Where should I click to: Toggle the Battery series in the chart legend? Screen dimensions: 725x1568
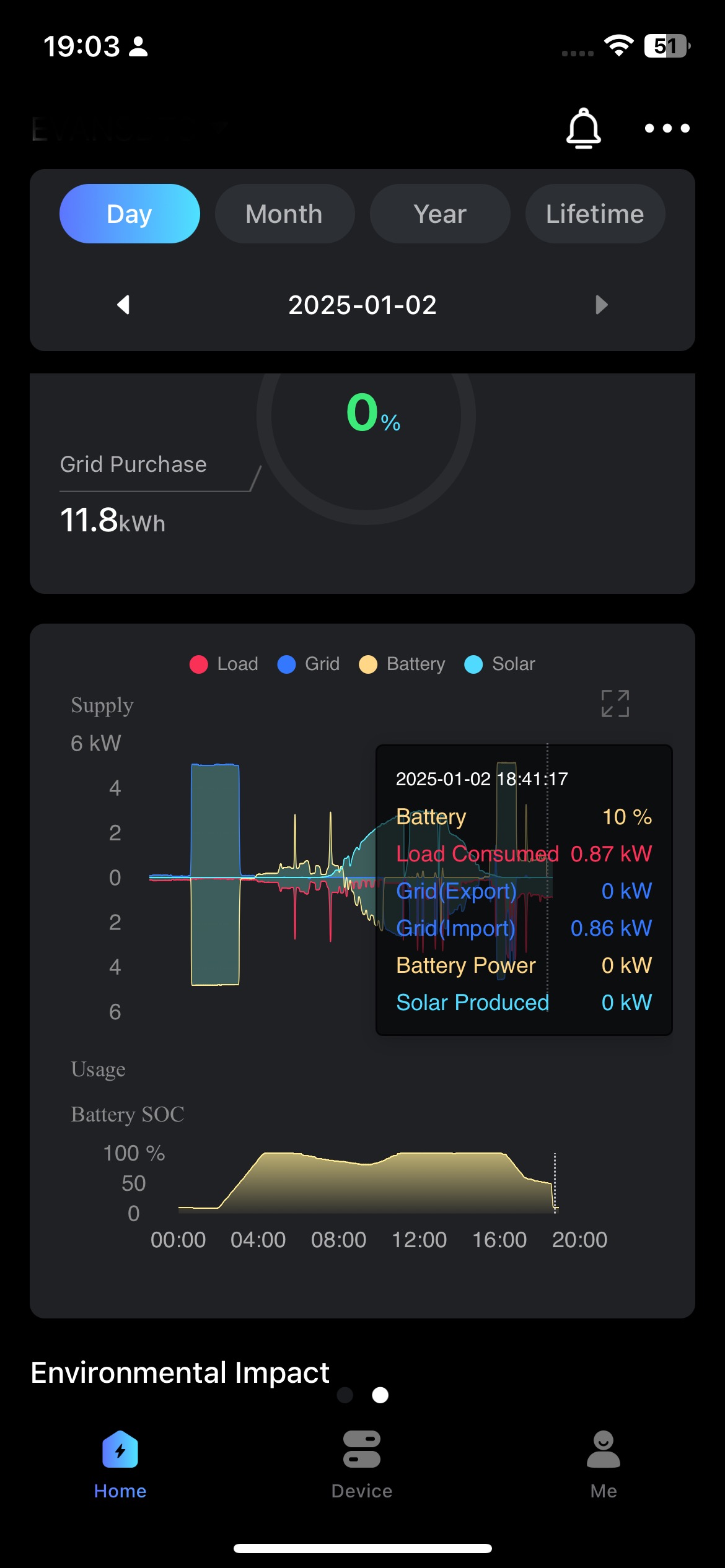(x=402, y=664)
